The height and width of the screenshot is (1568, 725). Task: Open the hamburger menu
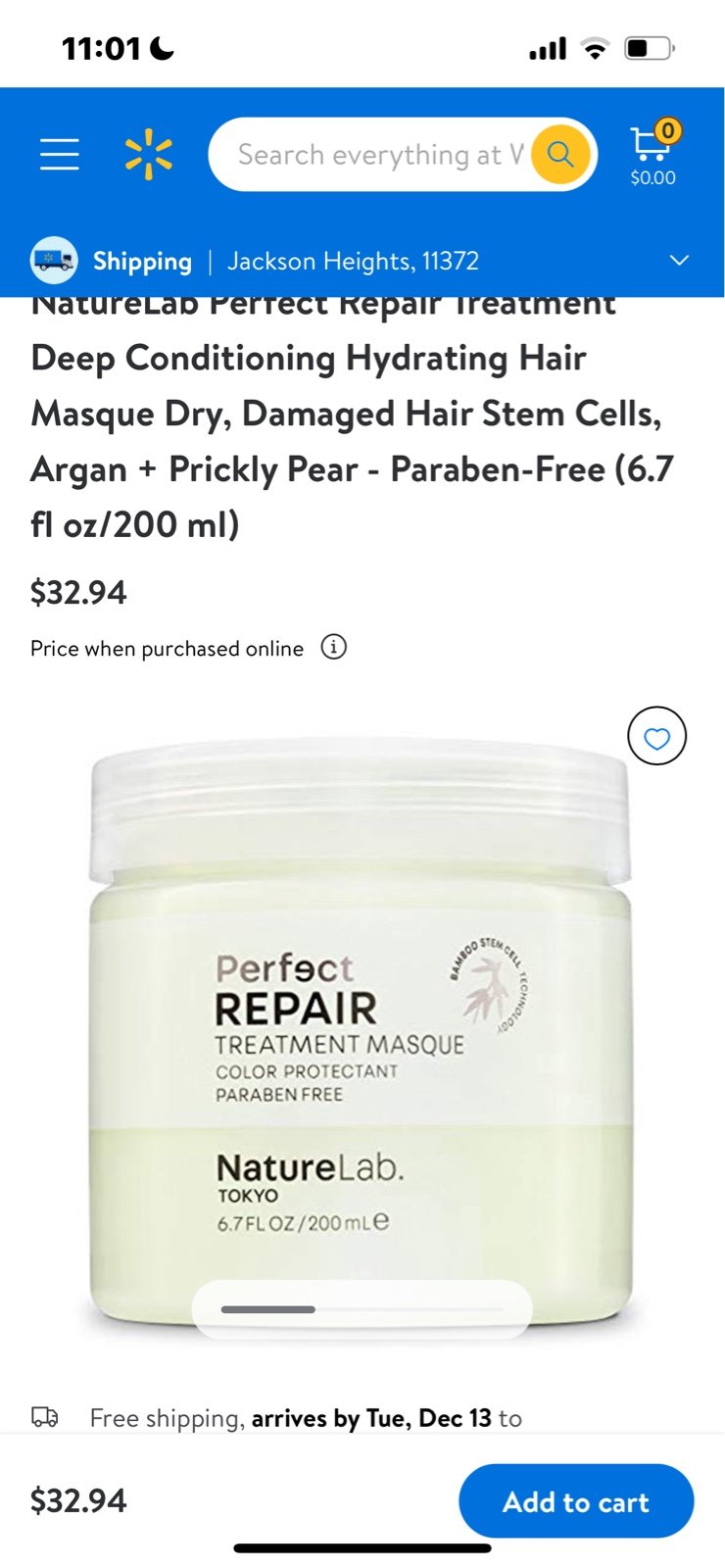(60, 154)
